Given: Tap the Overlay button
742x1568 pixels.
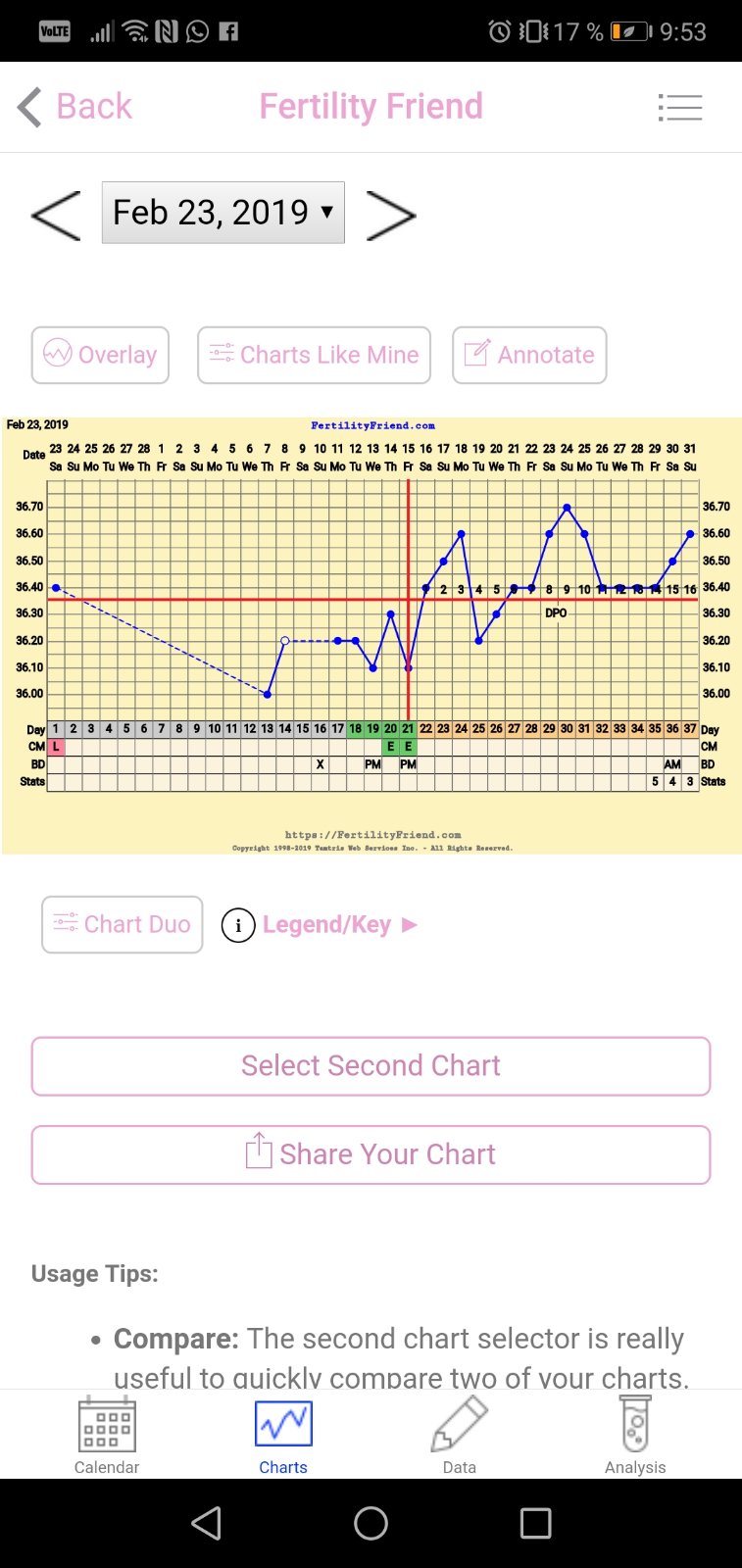Looking at the screenshot, I should point(100,355).
